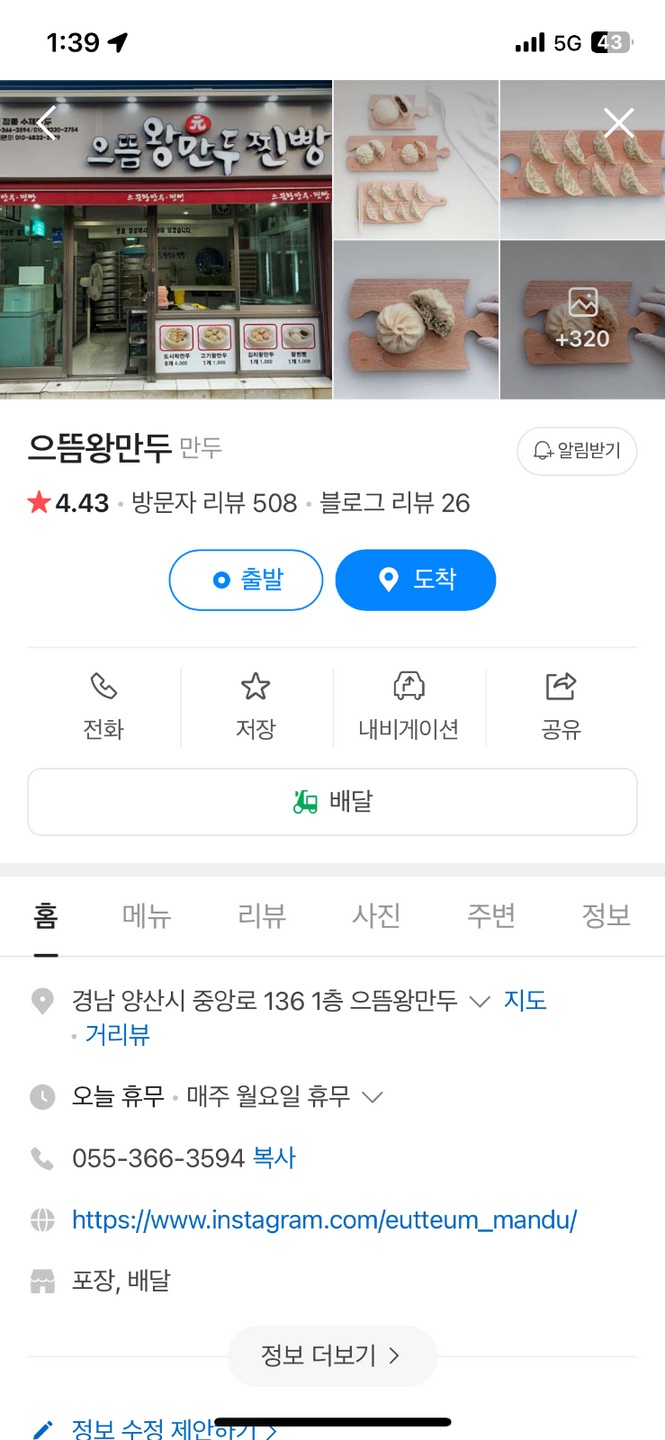The width and height of the screenshot is (665, 1440).
Task: Open the Instagram eutteum_mandu link
Action: (325, 1221)
